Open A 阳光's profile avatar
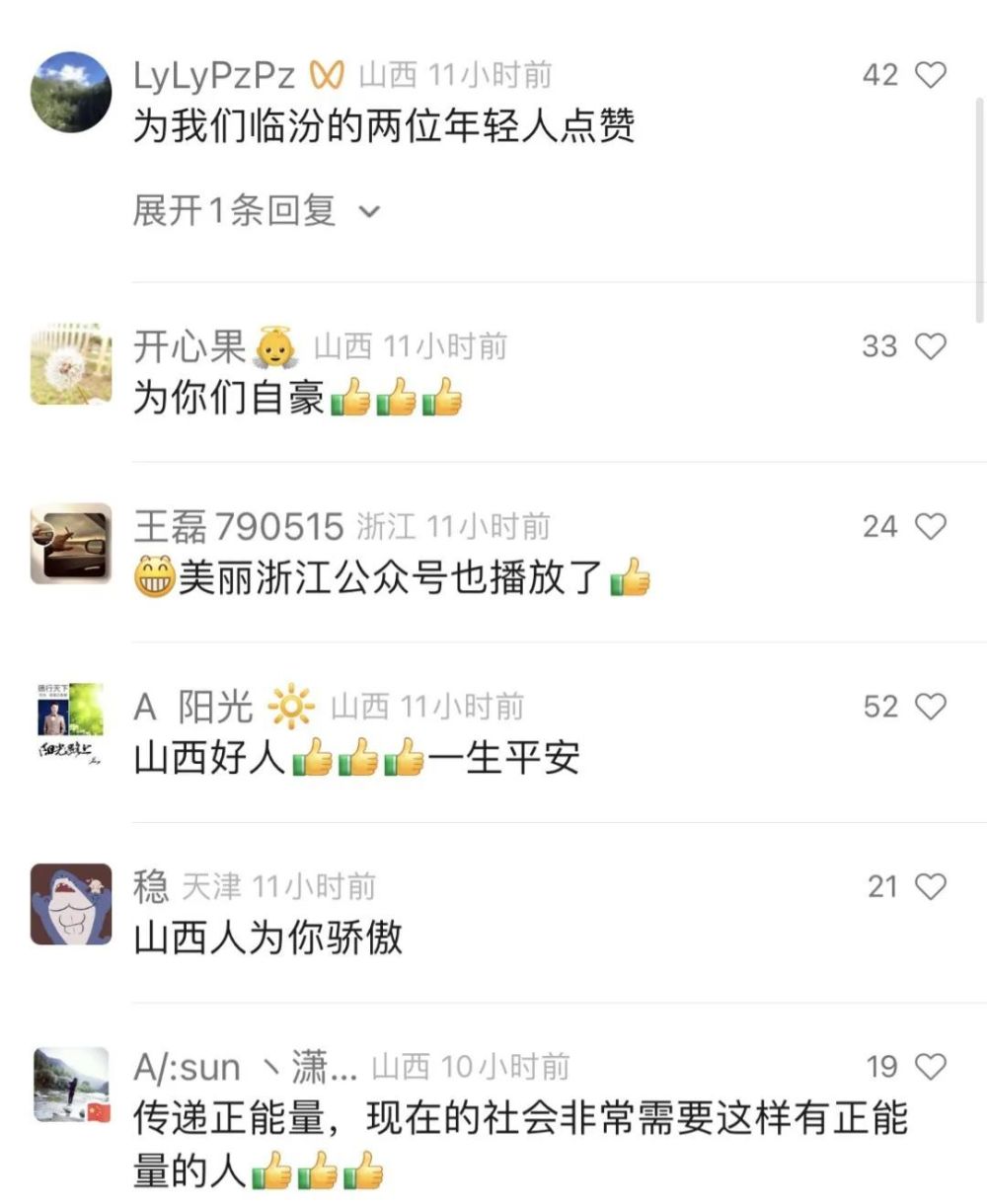Viewport: 987px width, 1204px height. pyautogui.click(x=70, y=723)
